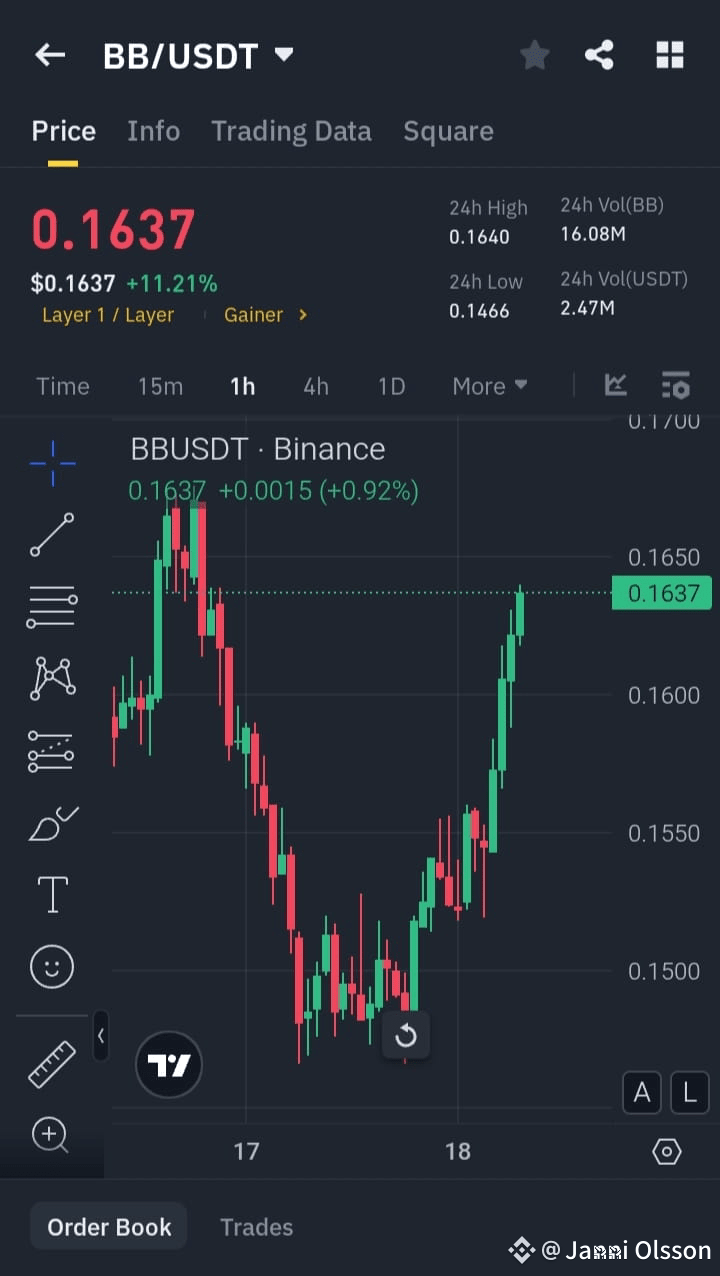This screenshot has height=1276, width=720.
Task: Share the BB/USDT chart
Action: [x=600, y=55]
